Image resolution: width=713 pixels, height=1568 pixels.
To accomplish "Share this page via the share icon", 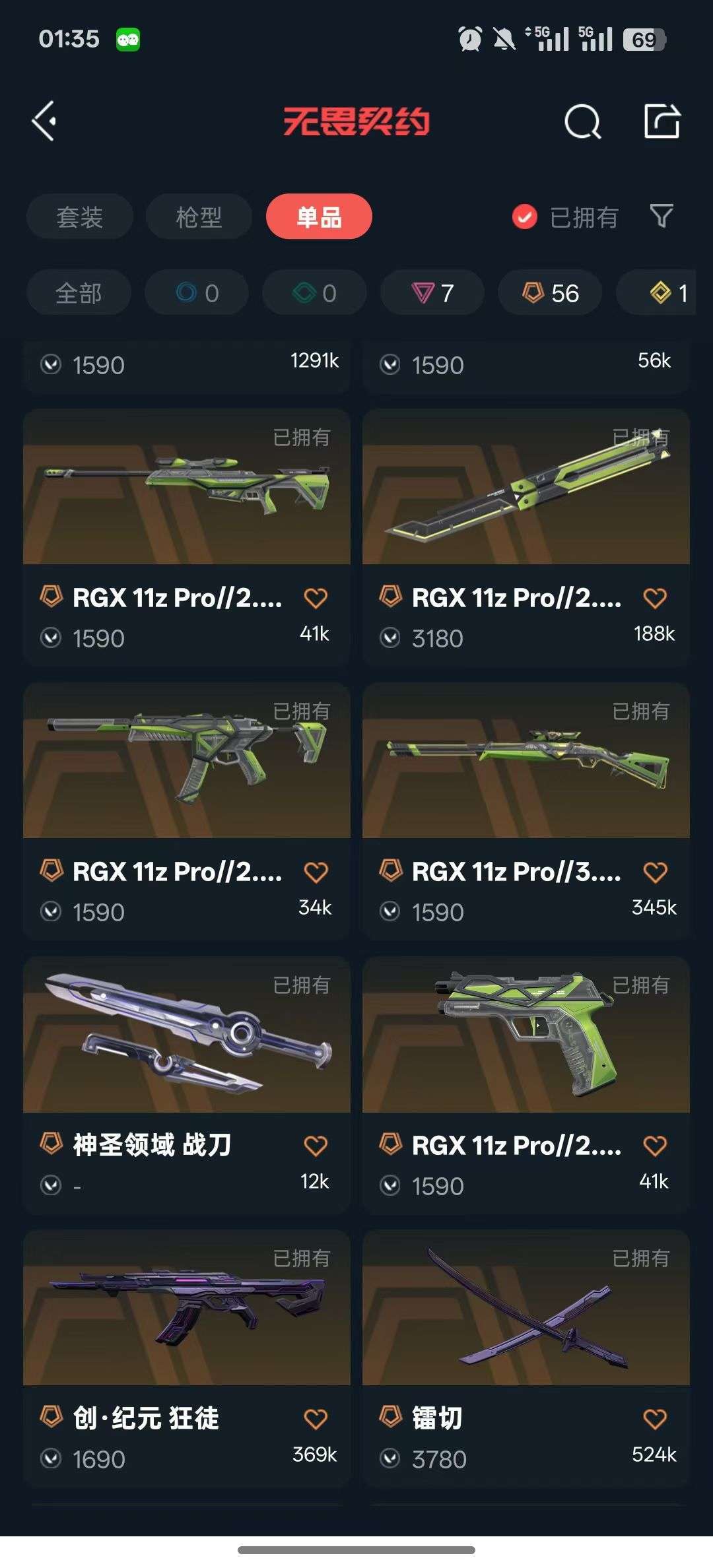I will (x=662, y=121).
